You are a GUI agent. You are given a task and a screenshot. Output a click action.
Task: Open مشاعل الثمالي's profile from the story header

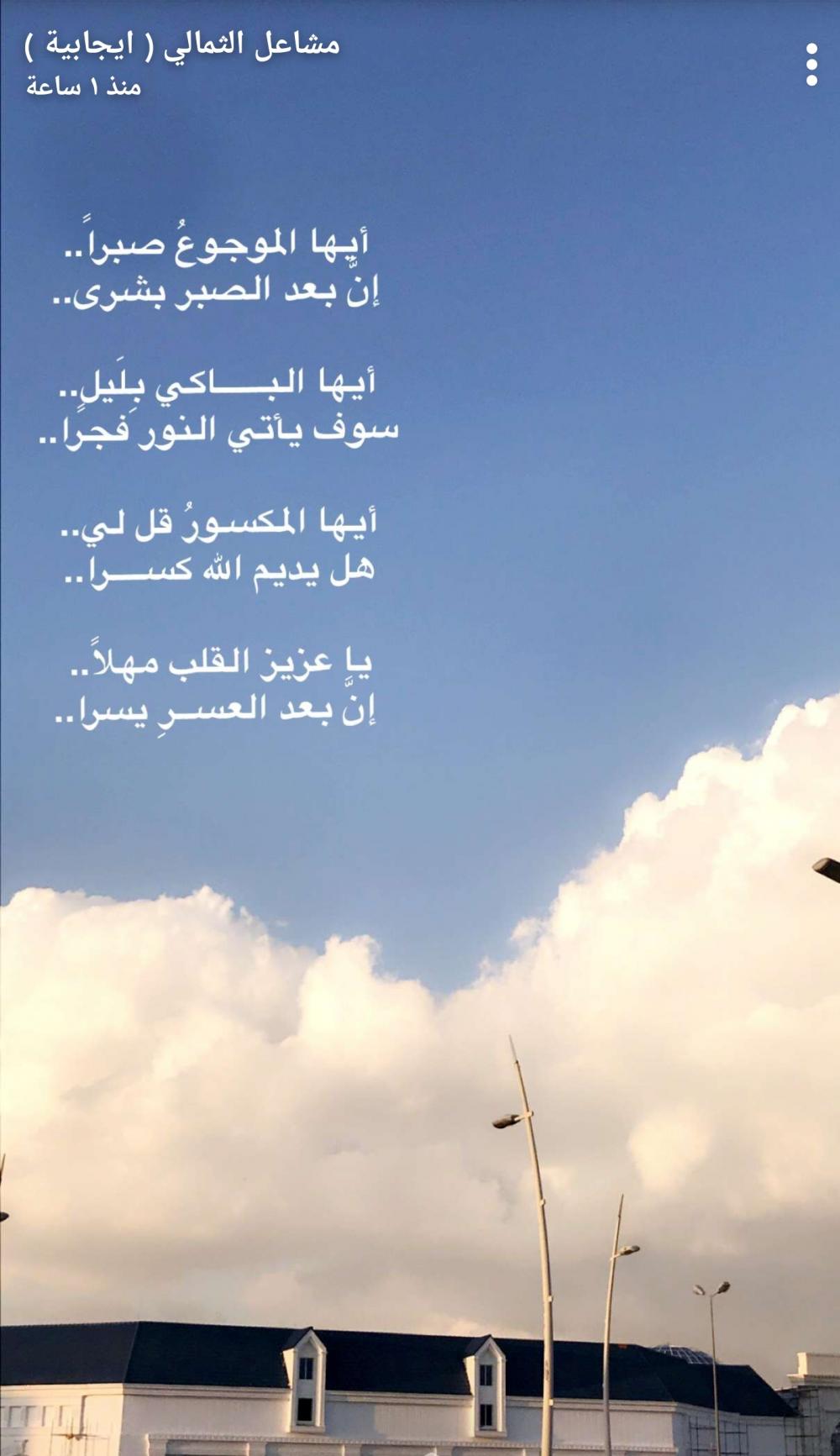pyautogui.click(x=182, y=45)
